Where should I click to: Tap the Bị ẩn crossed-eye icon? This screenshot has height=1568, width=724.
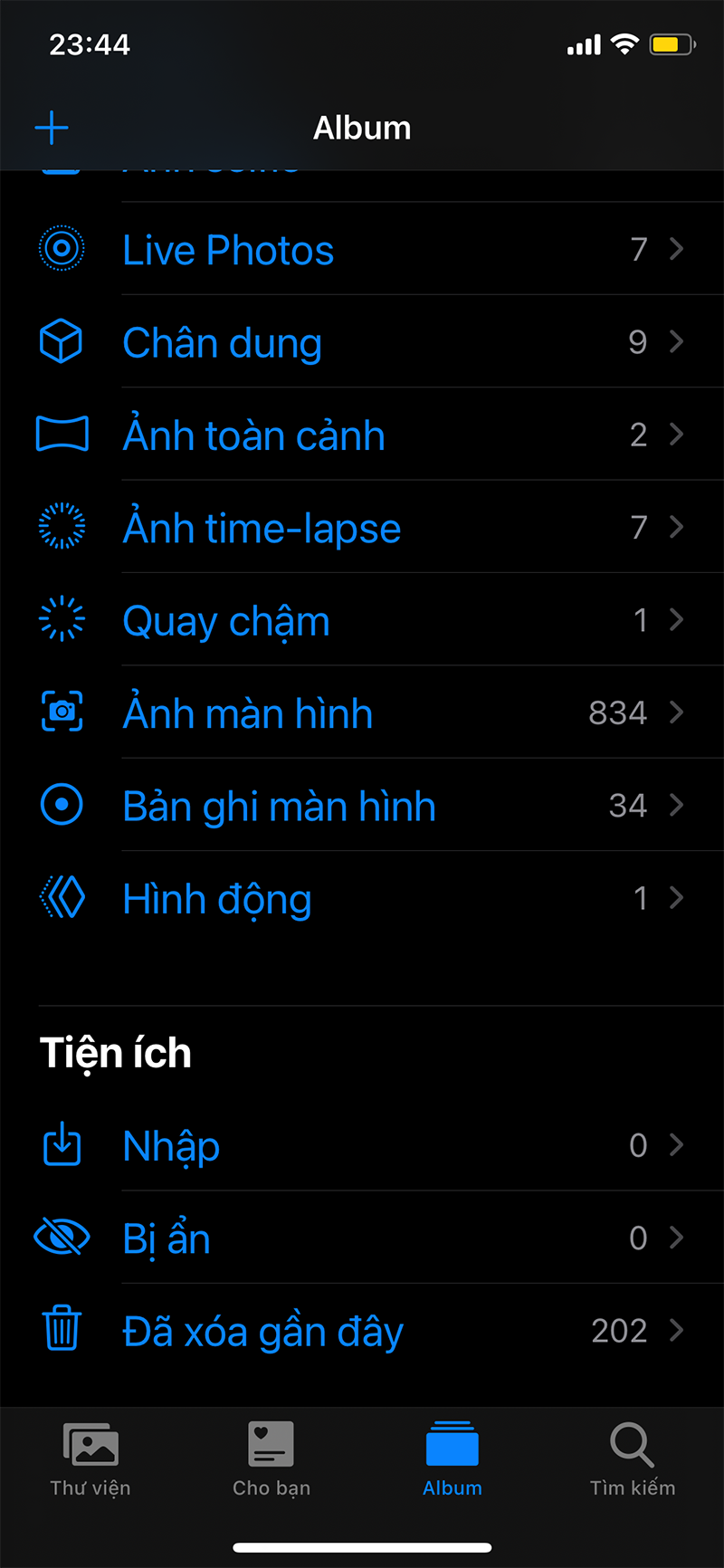tap(62, 1238)
